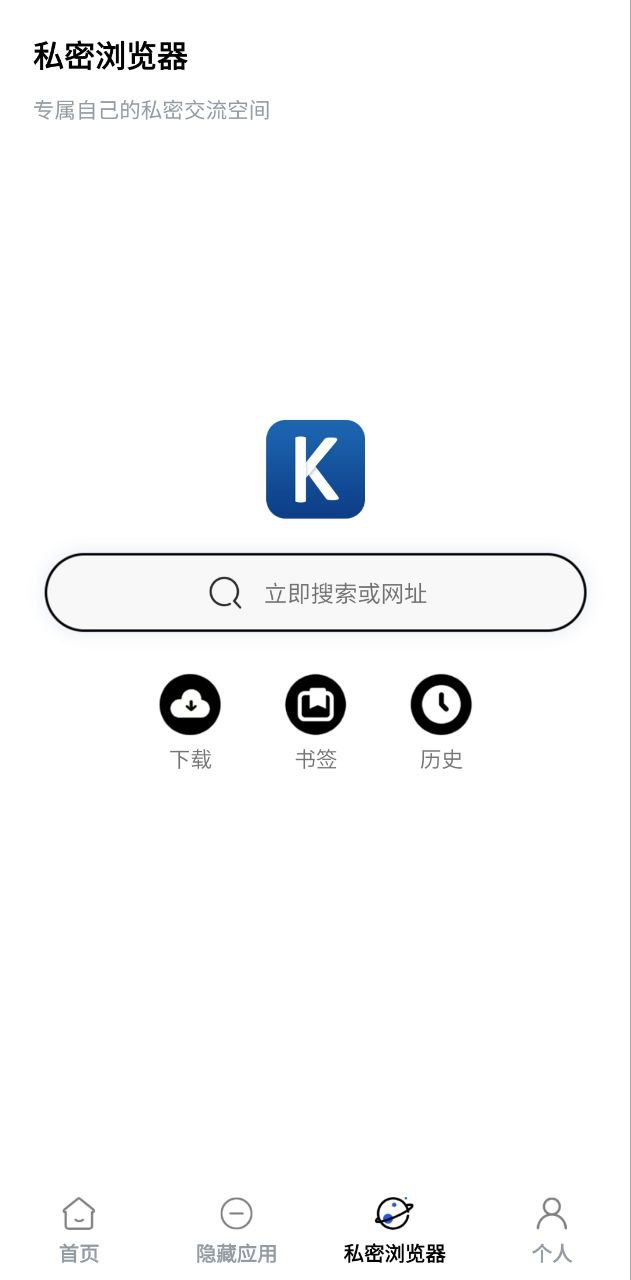Tap the 立即搜索或网址 search field
Image resolution: width=631 pixels, height=1280 pixels.
point(315,593)
